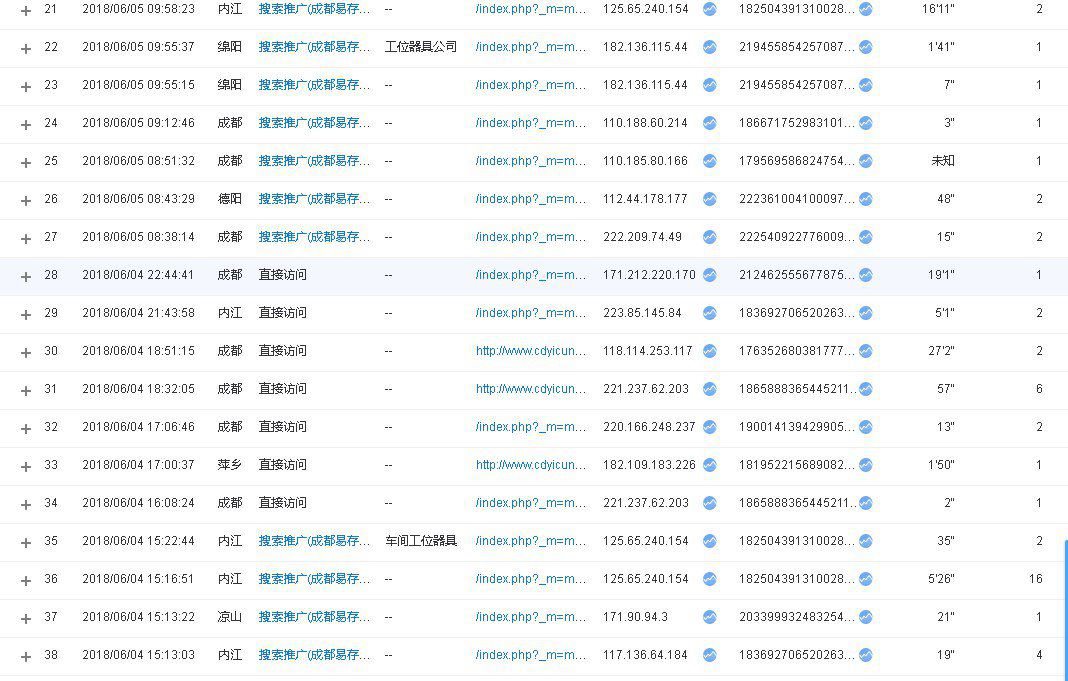Tap the trend icon beside IP 171.212.220.170
Viewport: 1068px width, 681px height.
[709, 275]
